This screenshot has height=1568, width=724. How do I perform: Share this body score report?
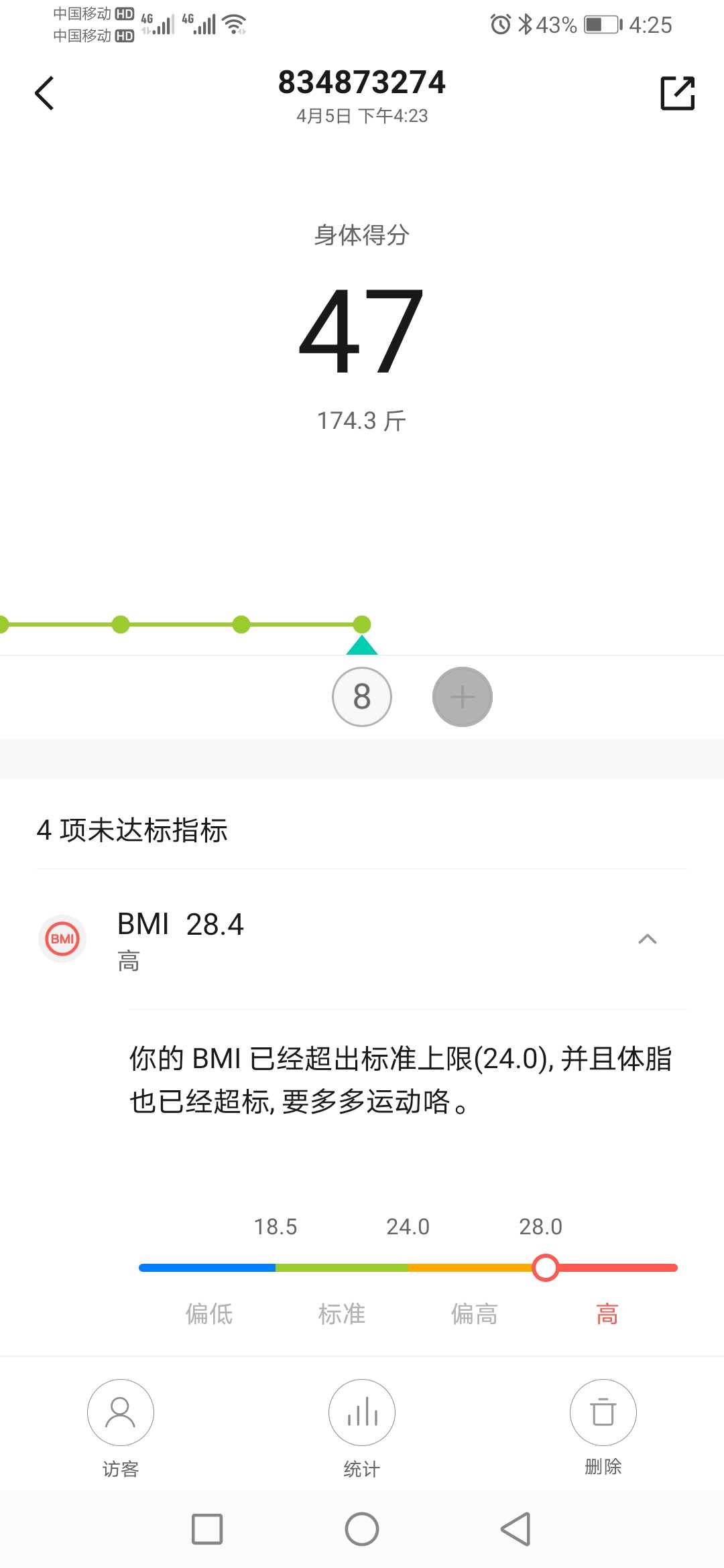click(677, 93)
